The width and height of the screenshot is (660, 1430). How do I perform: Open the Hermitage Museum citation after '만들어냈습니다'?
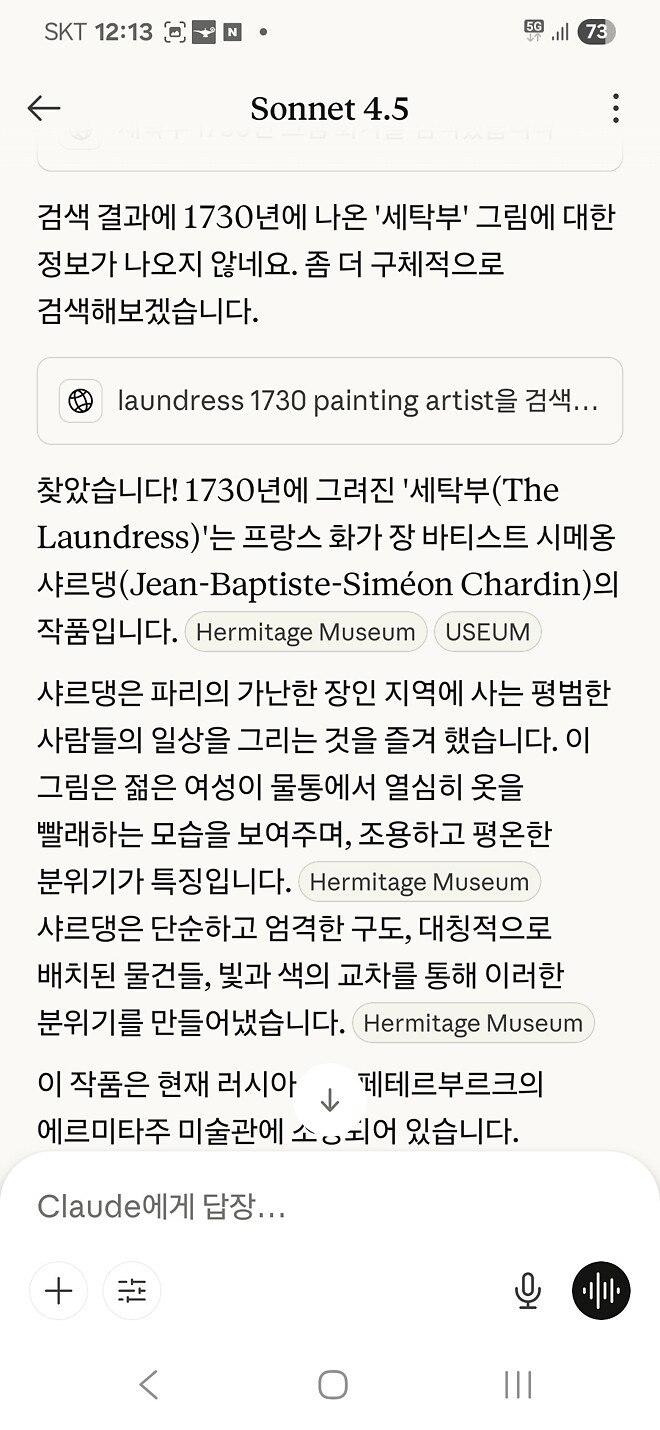pyautogui.click(x=473, y=1023)
